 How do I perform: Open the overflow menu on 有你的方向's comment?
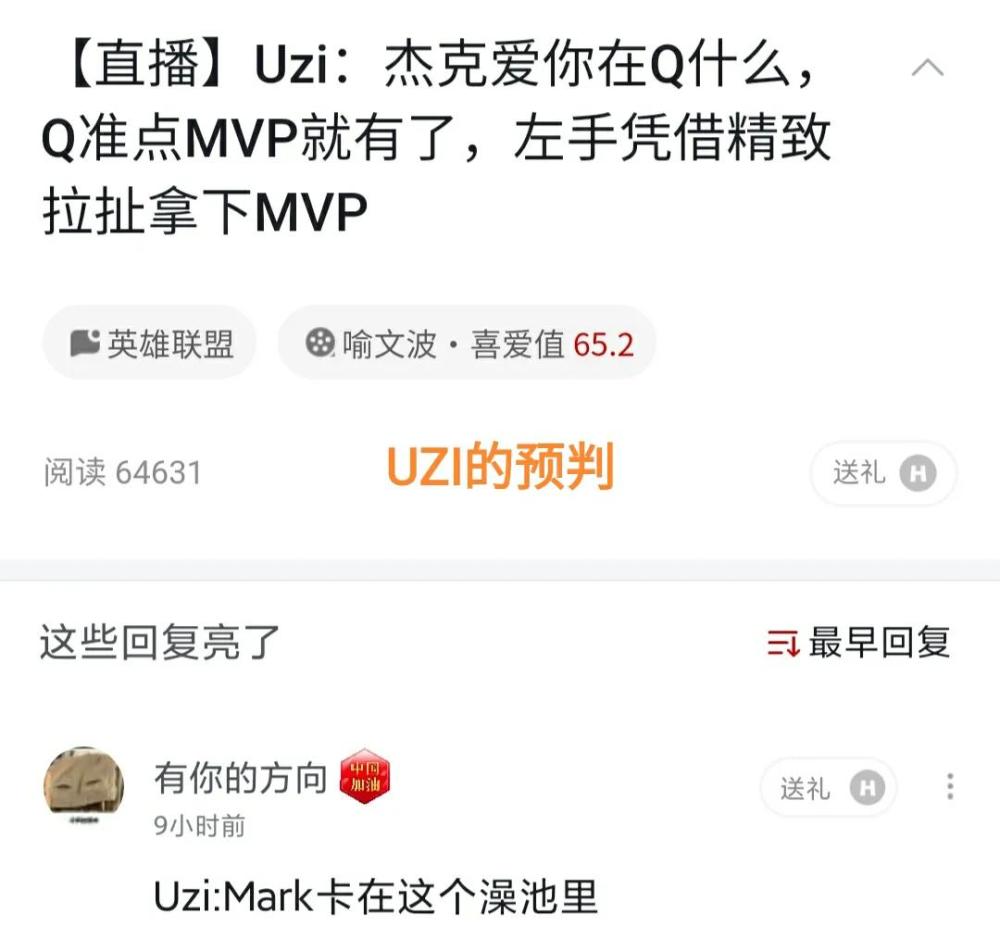pos(949,787)
